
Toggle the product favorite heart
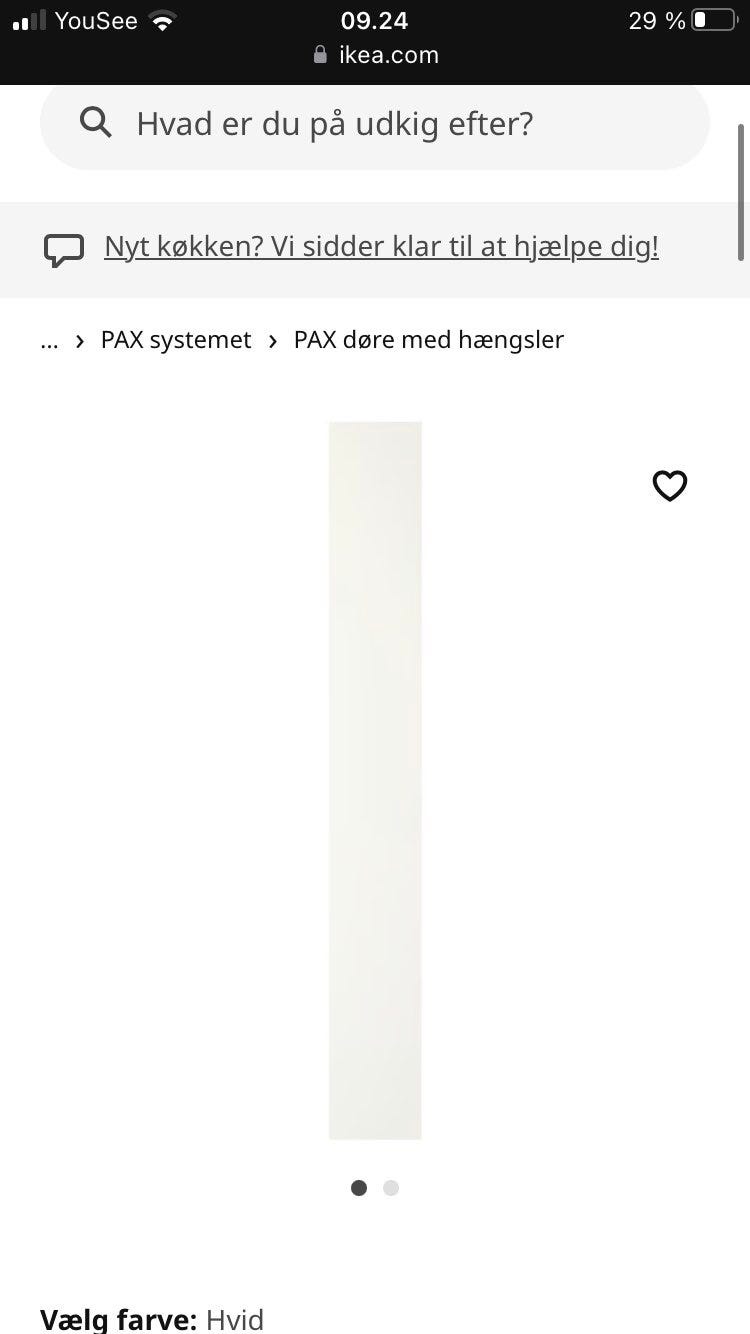[669, 486]
